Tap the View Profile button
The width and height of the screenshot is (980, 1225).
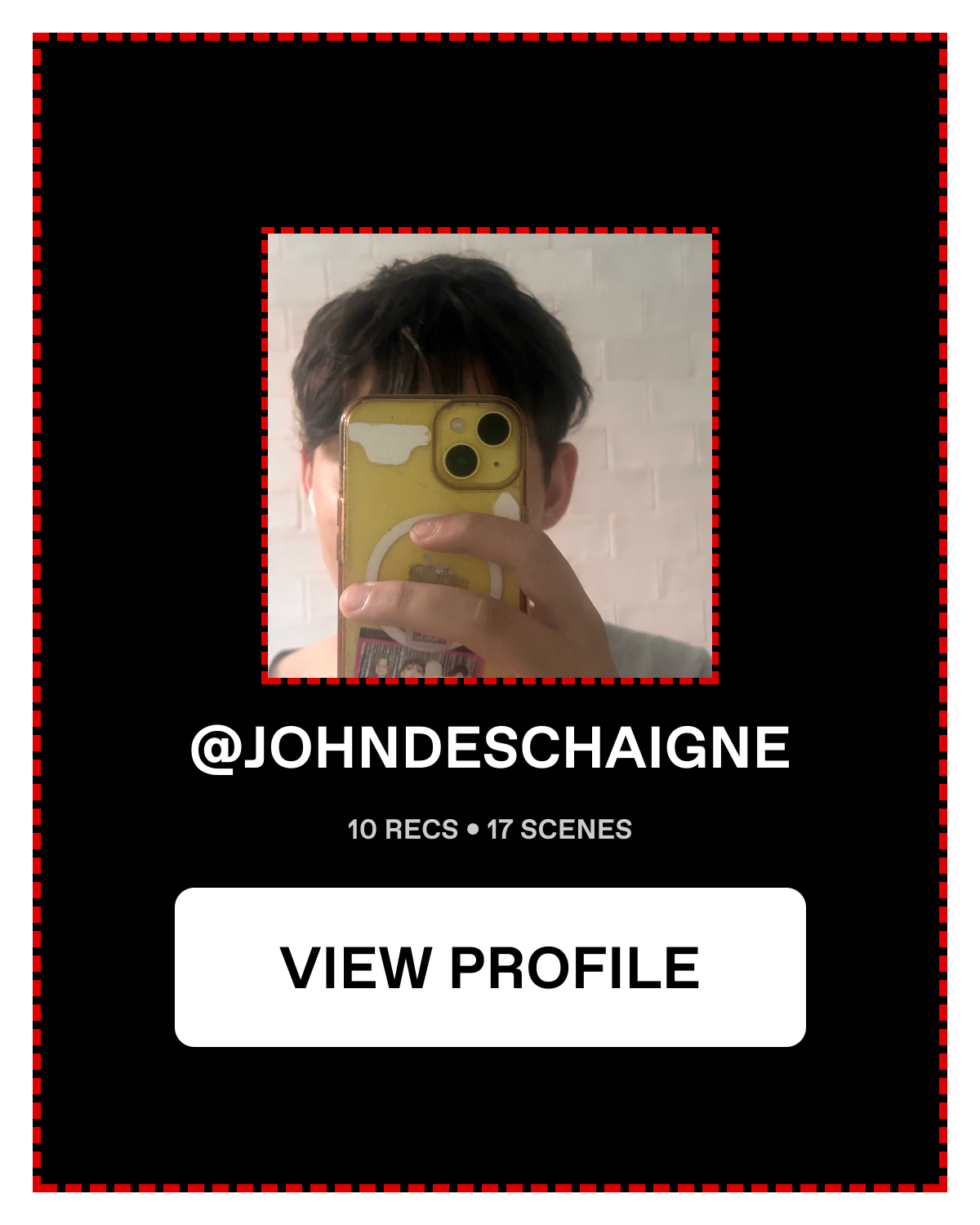(490, 967)
